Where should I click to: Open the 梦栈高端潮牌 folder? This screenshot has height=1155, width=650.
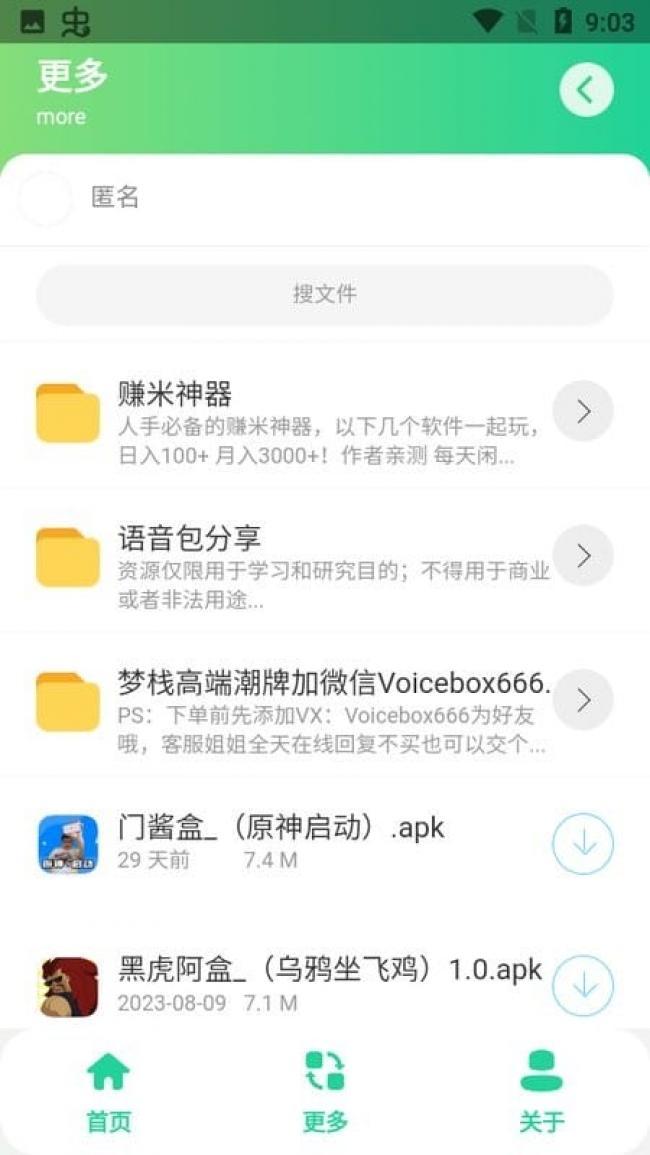pyautogui.click(x=582, y=699)
